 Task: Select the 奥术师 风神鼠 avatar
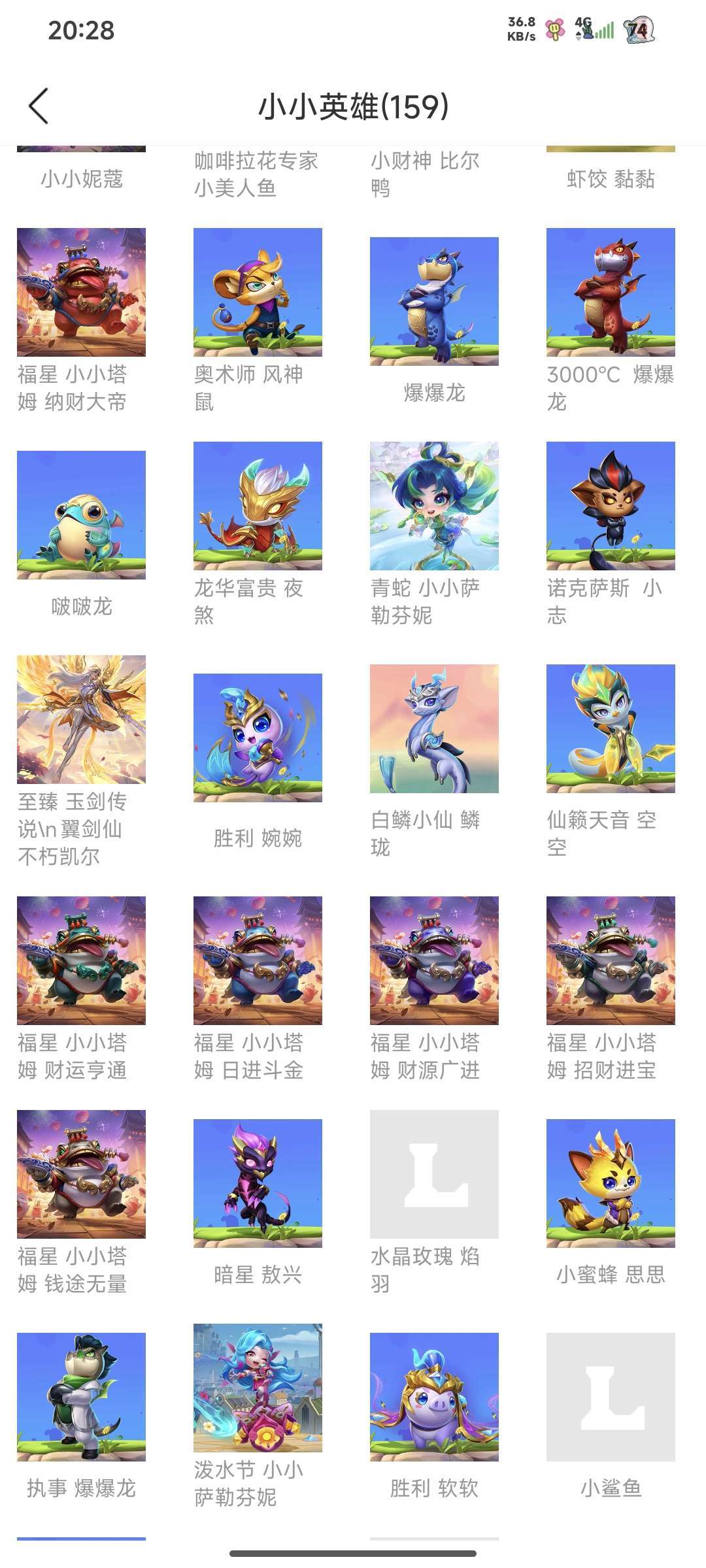coord(258,295)
